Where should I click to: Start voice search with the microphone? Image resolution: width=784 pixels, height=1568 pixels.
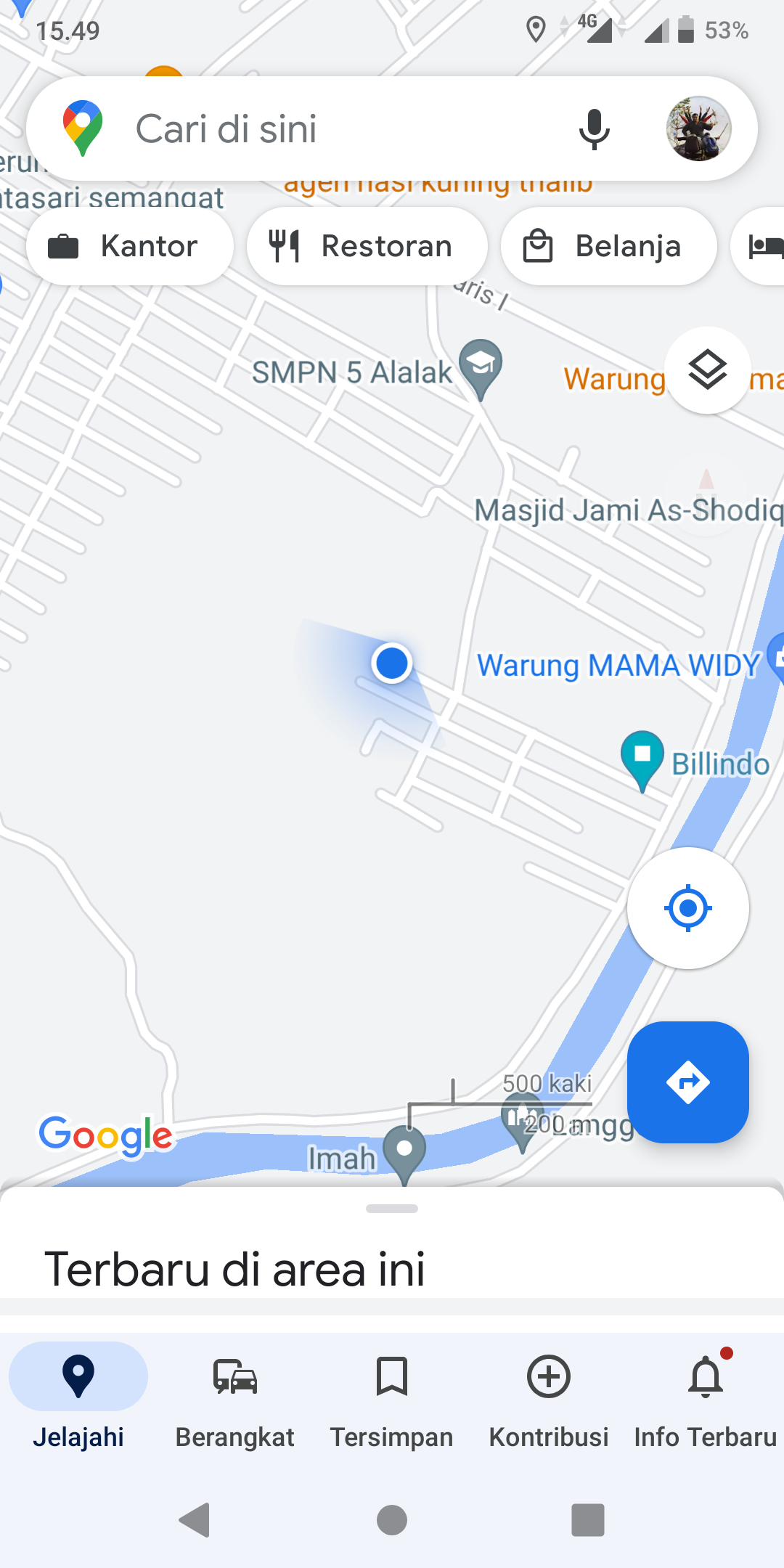(594, 129)
